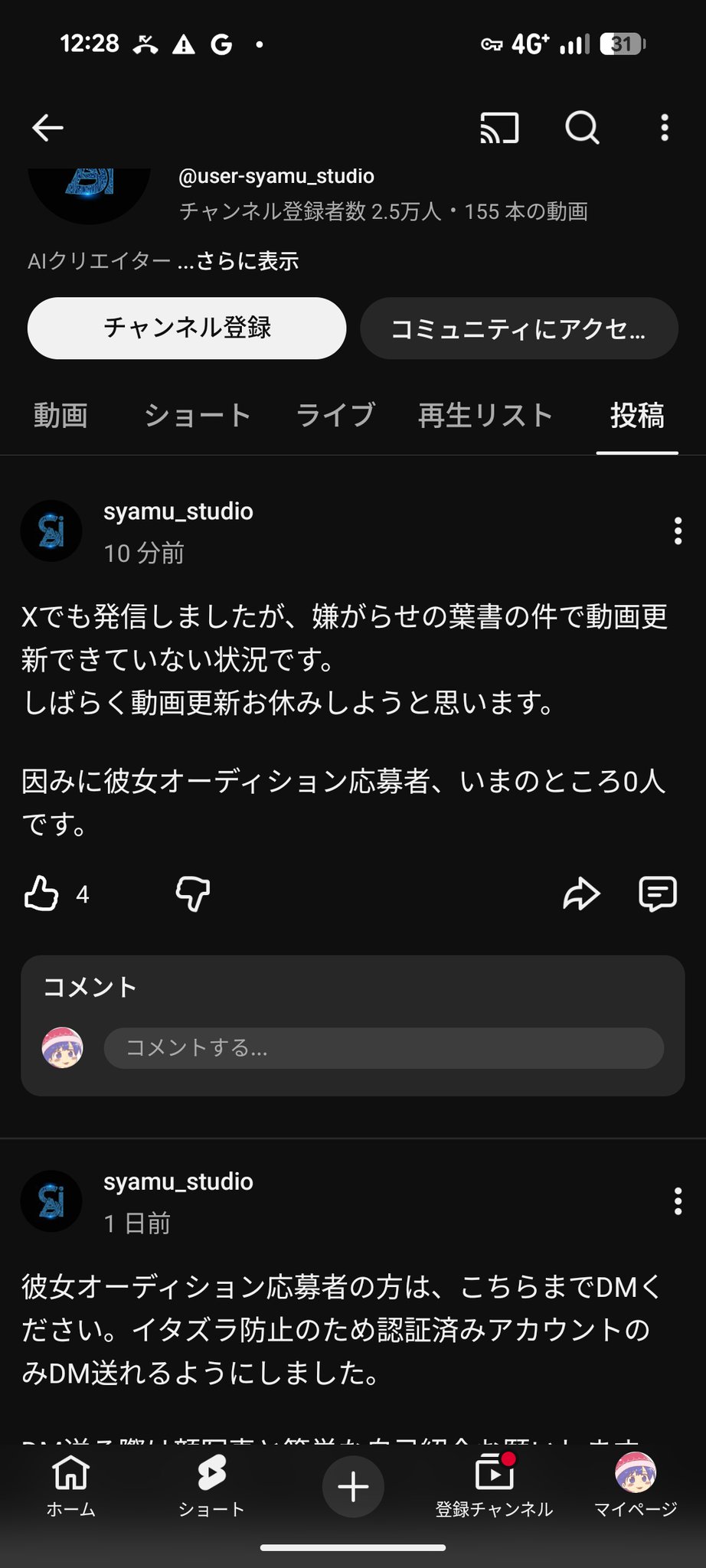Open the search magnifier icon
Image resolution: width=706 pixels, height=1568 pixels.
point(582,128)
